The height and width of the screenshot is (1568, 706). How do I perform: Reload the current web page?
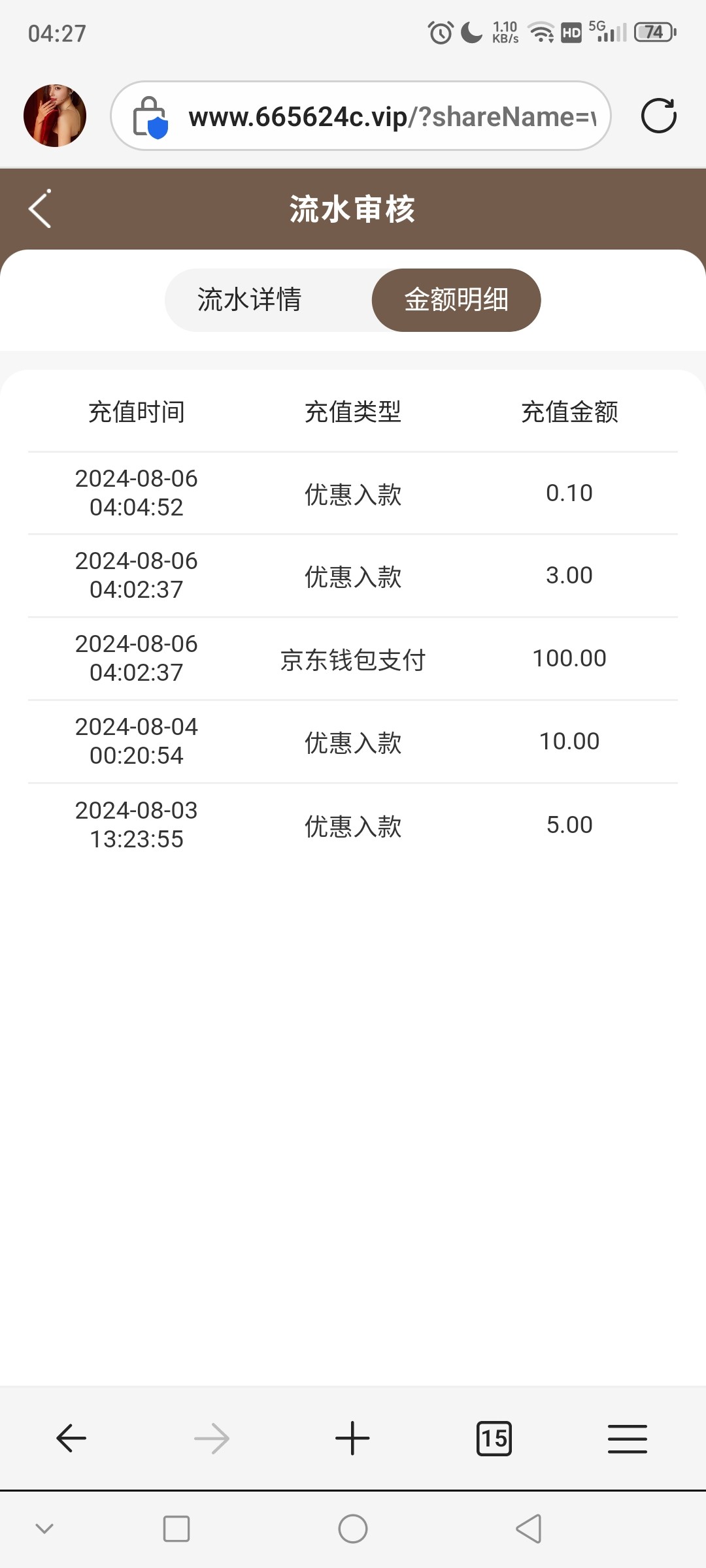click(x=658, y=116)
